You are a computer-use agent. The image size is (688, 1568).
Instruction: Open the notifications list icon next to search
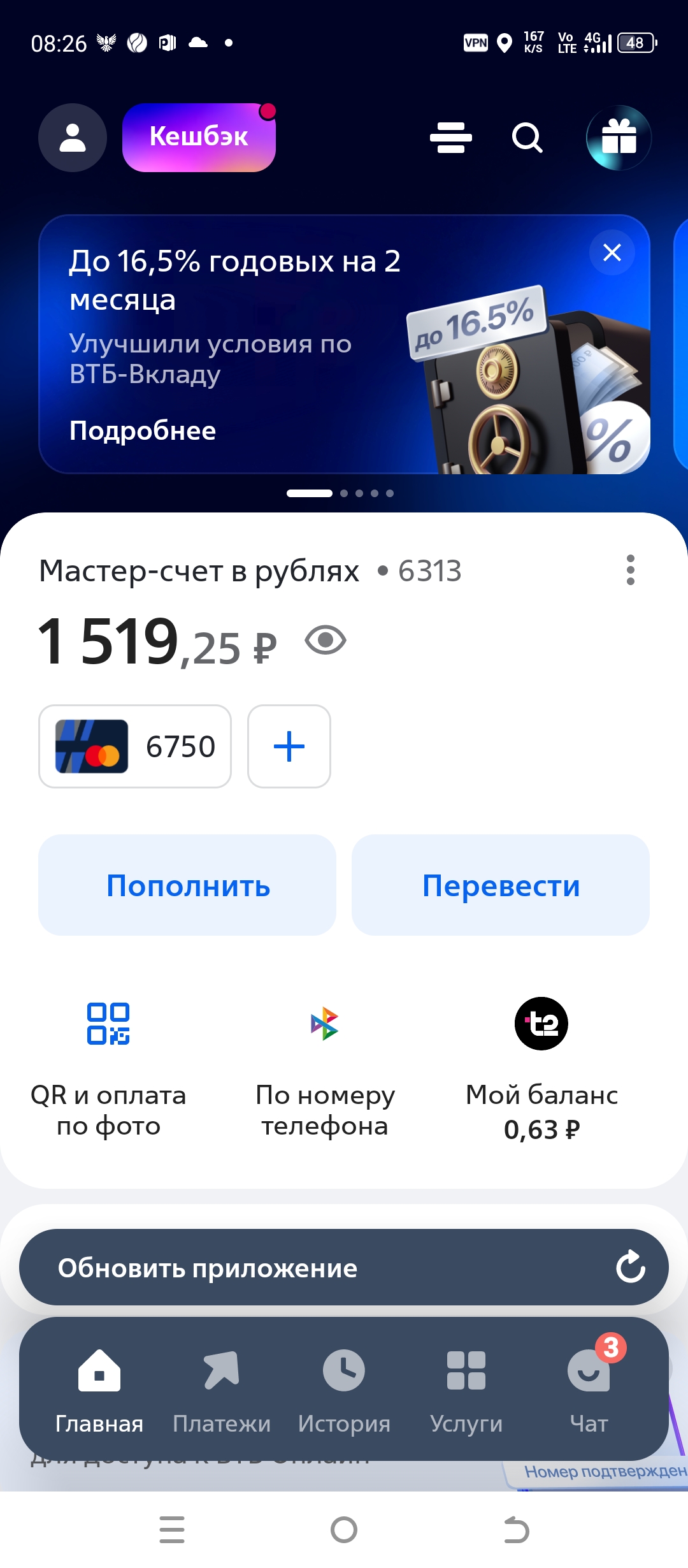click(450, 138)
